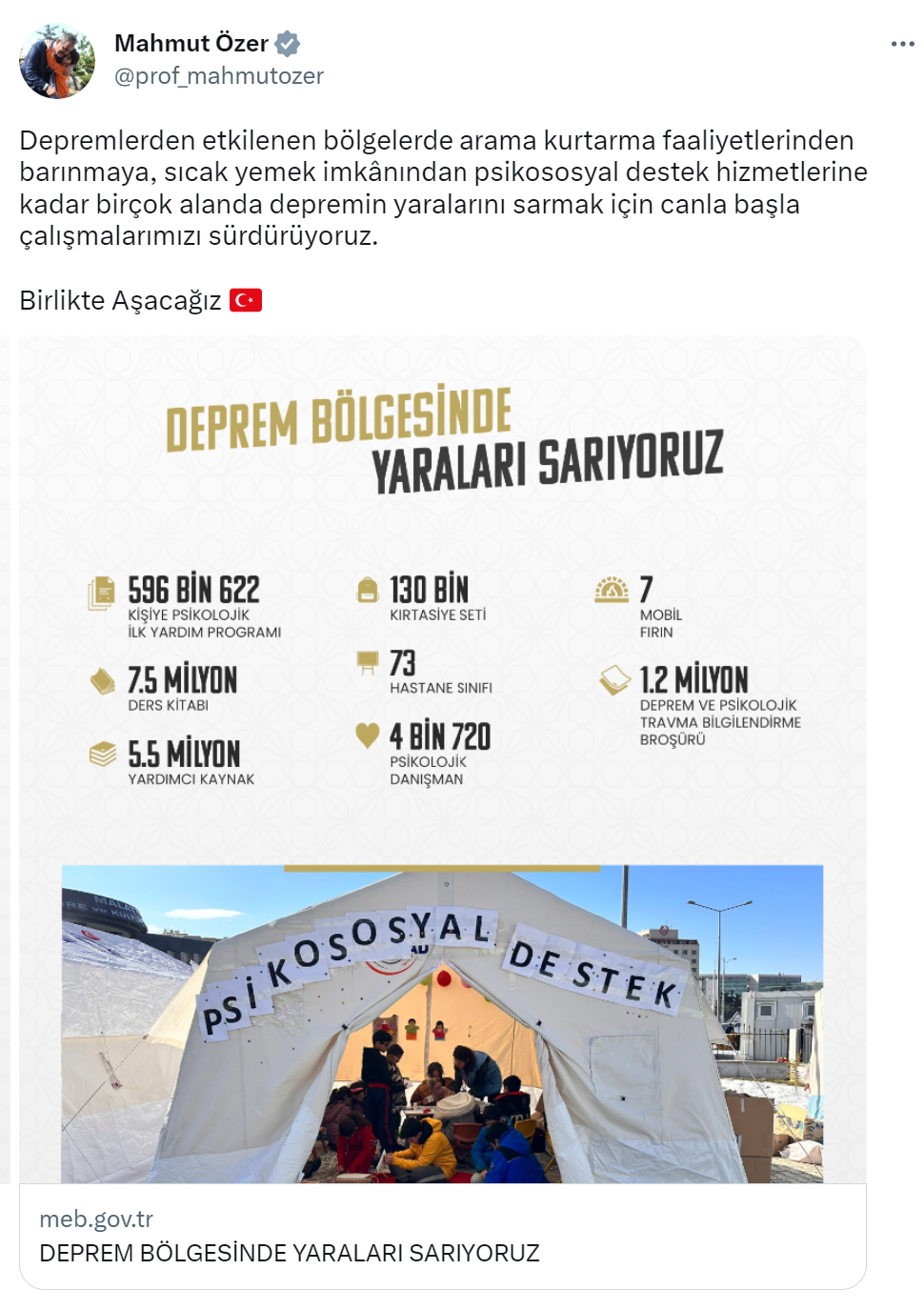924x1310 pixels.
Task: Open Mahmut Özer's profile picture
Action: [x=57, y=61]
